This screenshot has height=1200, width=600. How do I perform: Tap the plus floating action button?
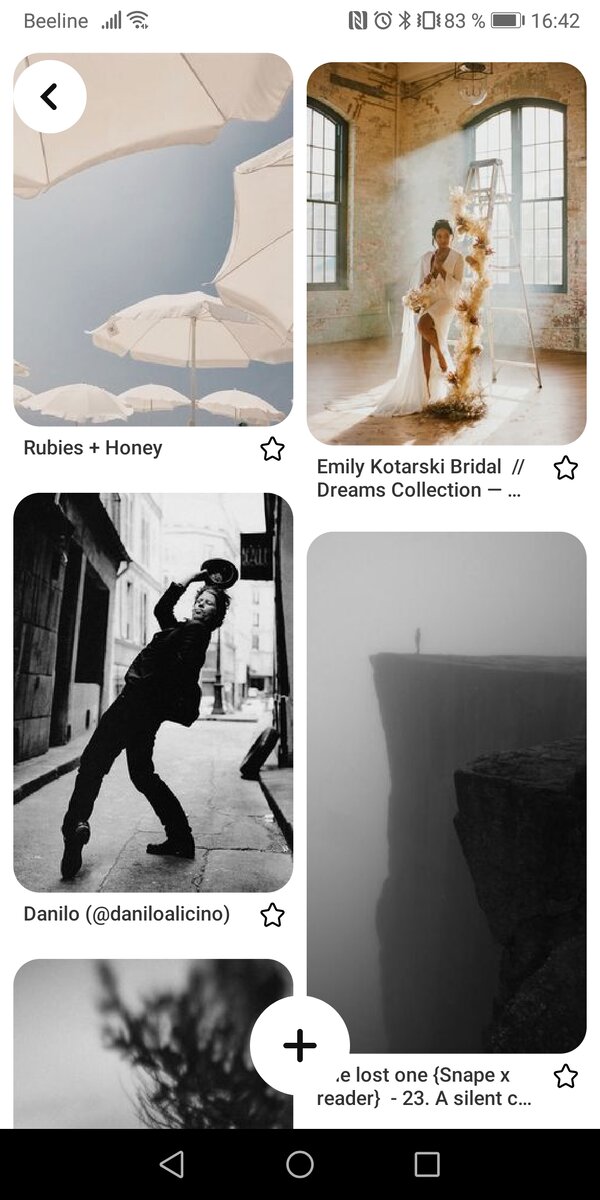pos(299,1045)
